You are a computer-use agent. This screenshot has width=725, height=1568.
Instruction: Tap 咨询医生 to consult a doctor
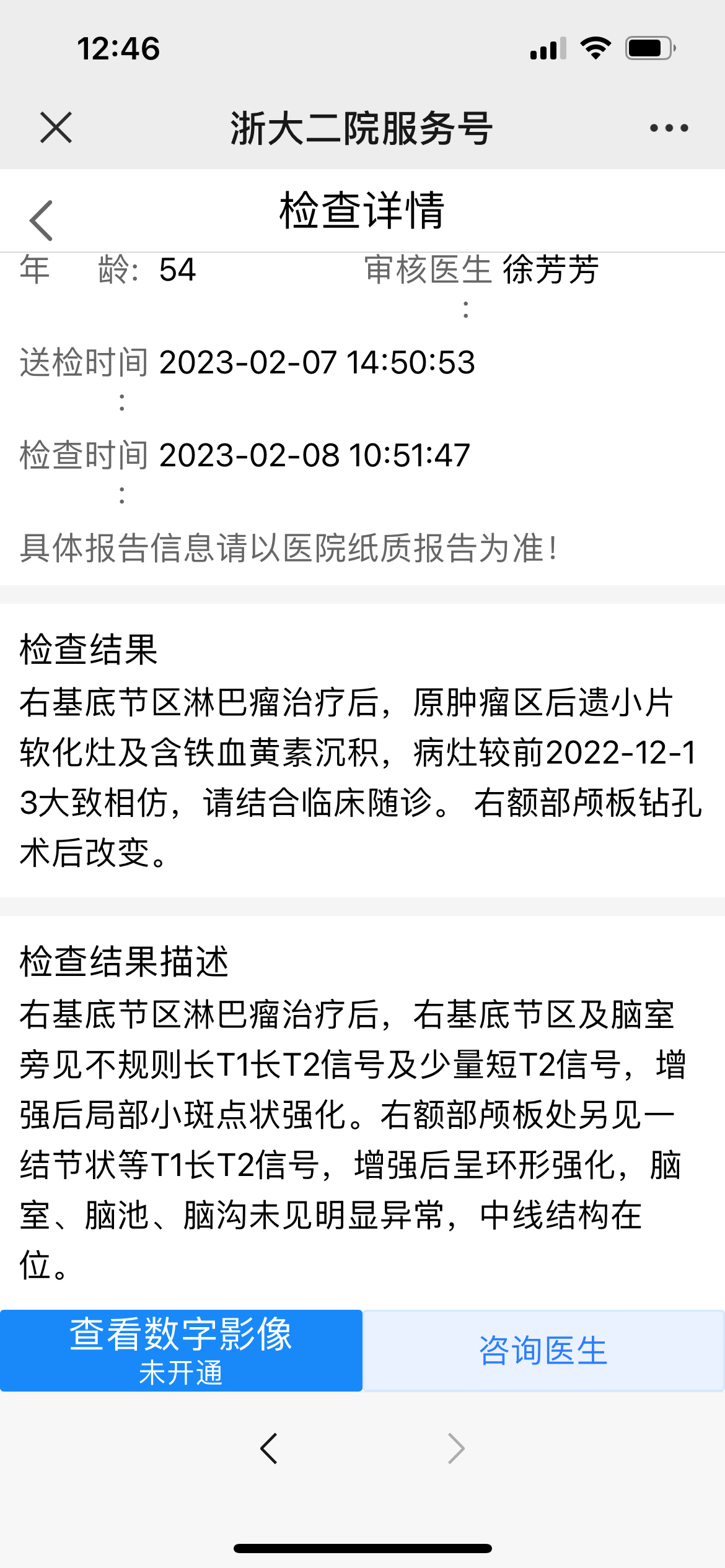(x=543, y=1350)
